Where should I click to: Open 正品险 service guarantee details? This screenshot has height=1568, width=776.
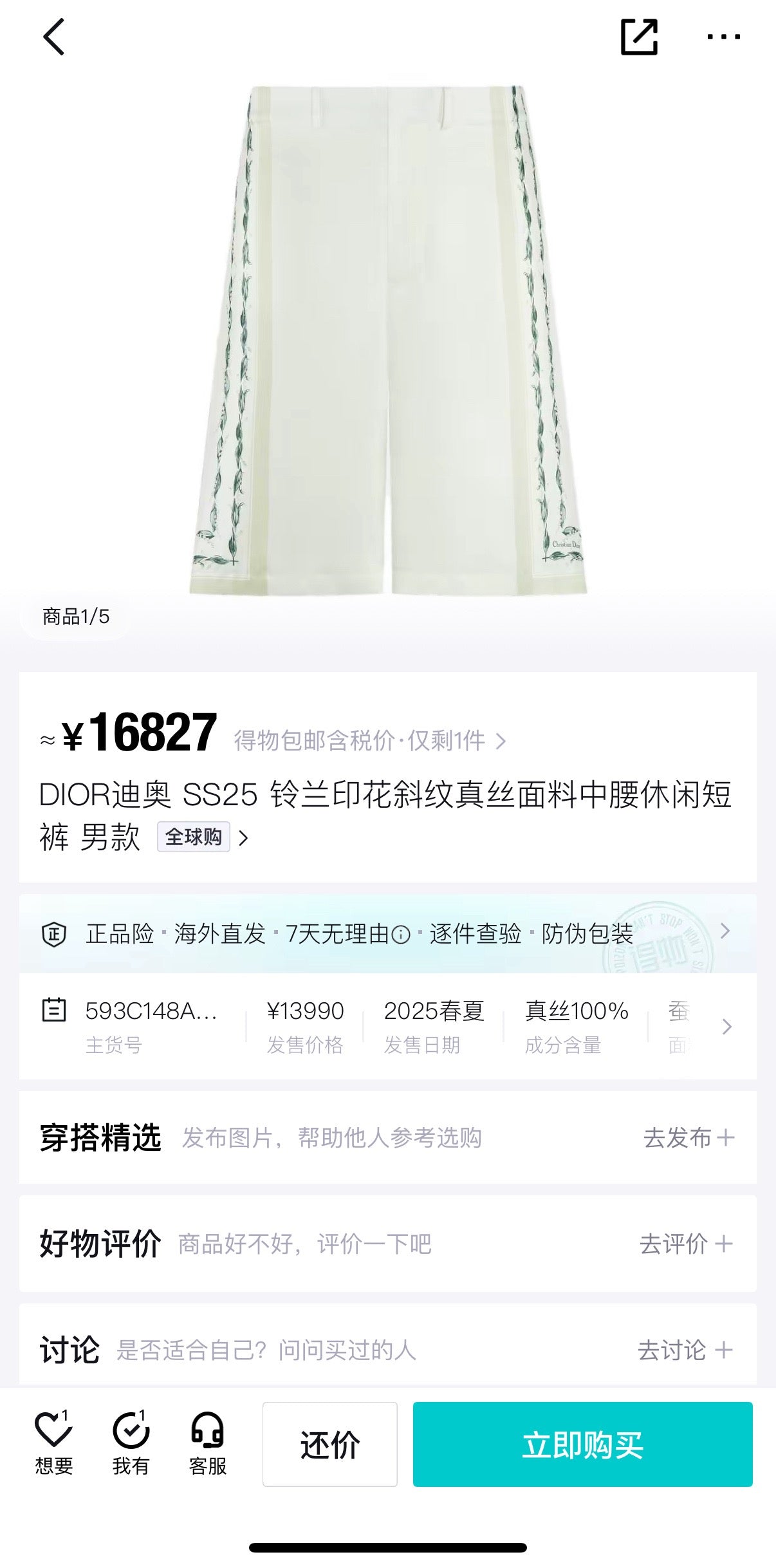[387, 933]
